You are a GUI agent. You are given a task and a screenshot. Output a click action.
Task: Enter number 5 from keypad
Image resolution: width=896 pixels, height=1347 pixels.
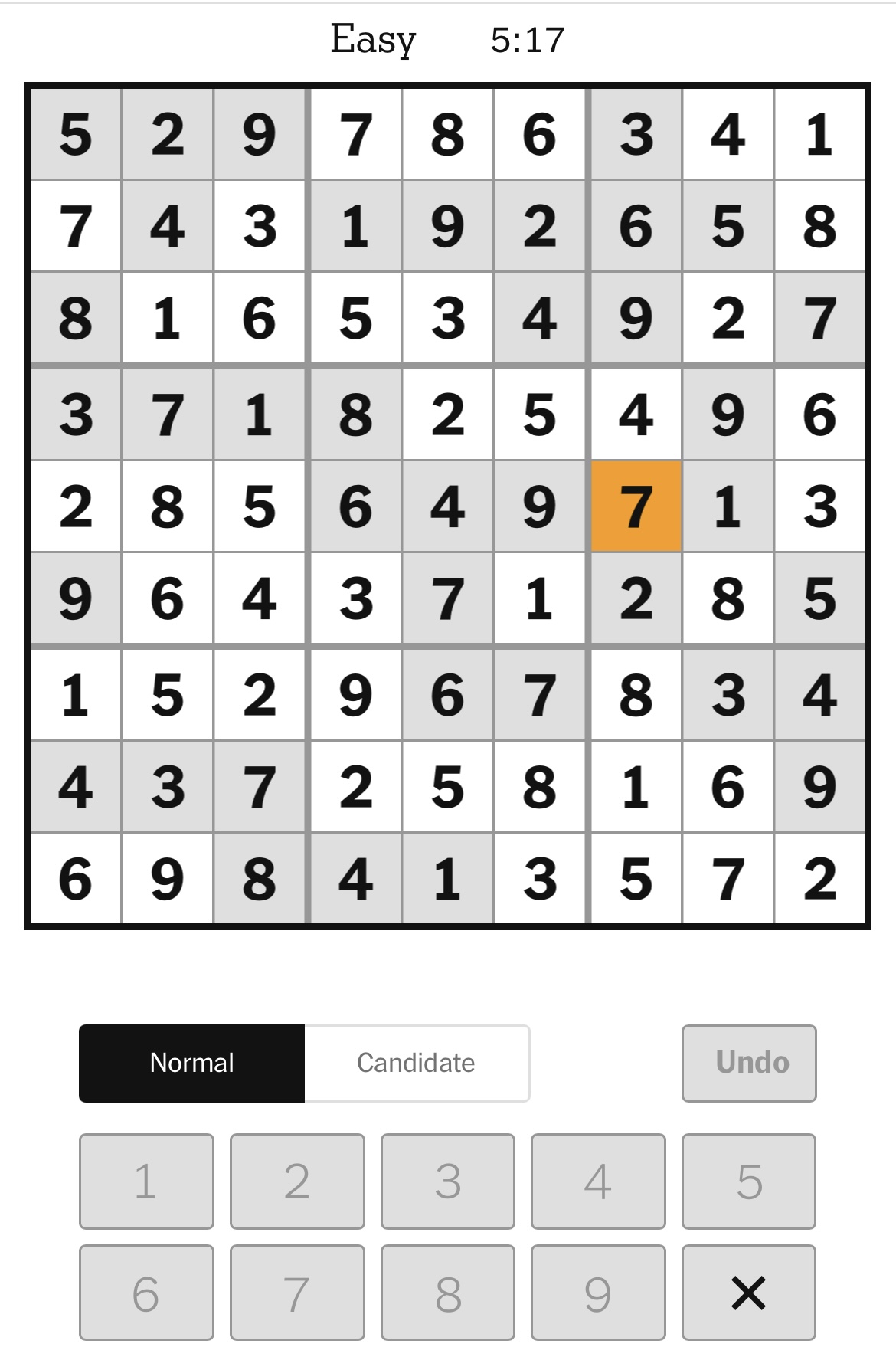749,1181
